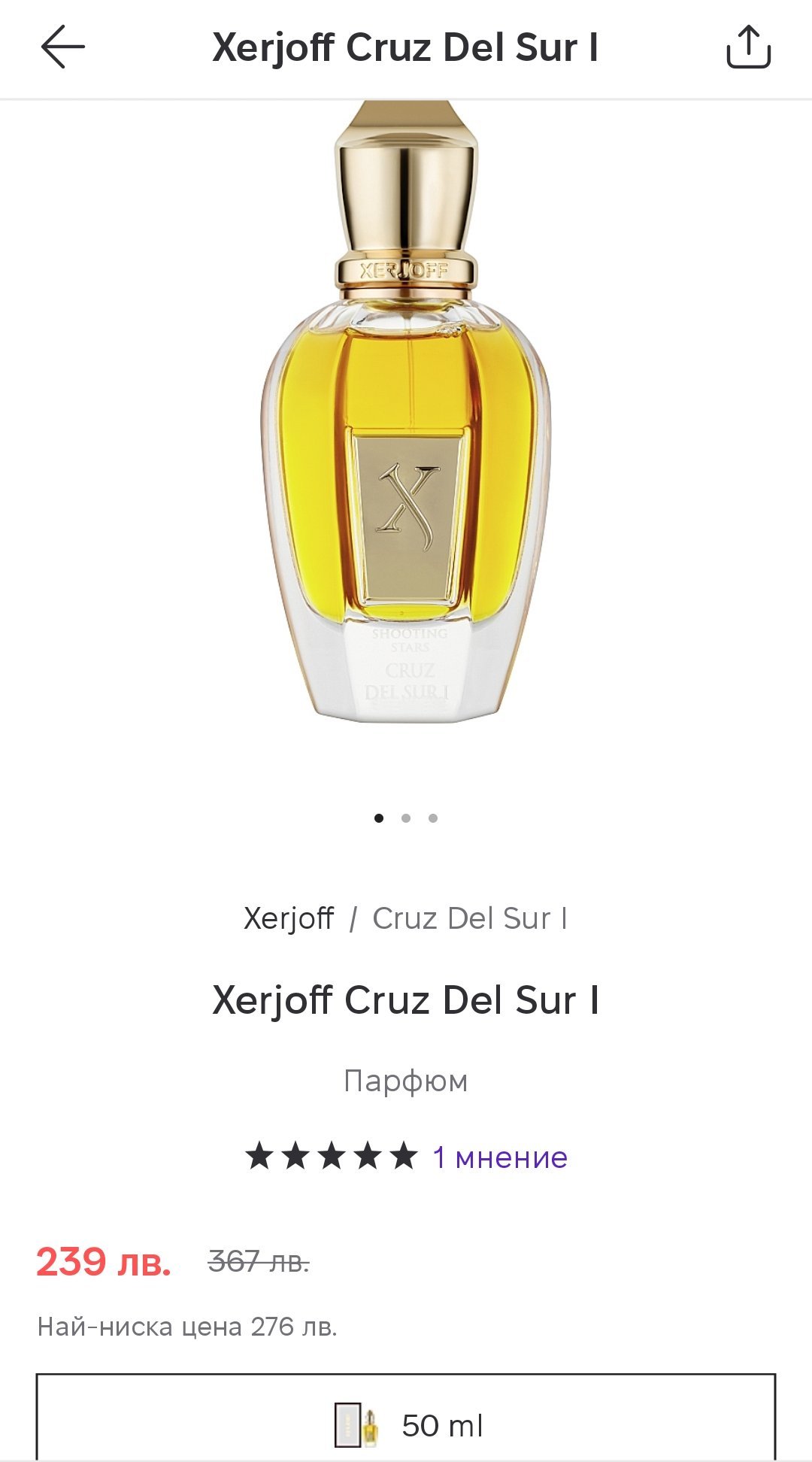Jump to the third product image dot
Viewport: 812px width, 1462px height.
(x=433, y=818)
